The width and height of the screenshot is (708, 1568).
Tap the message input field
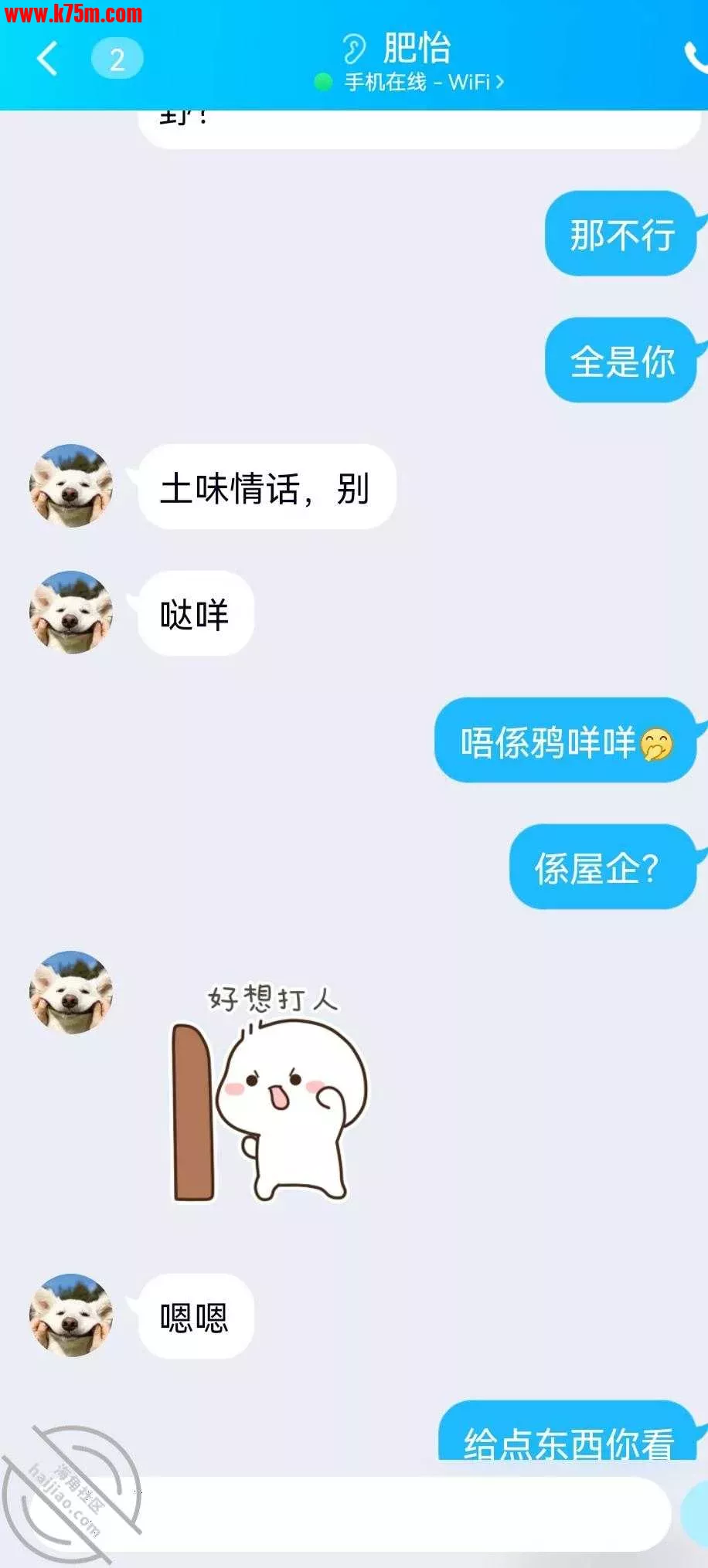pos(402,1514)
